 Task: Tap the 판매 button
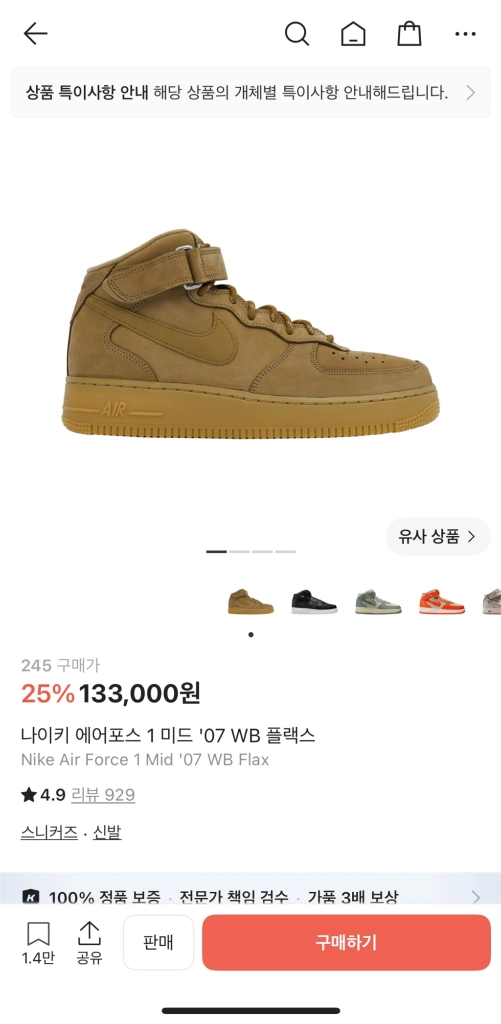[x=158, y=942]
